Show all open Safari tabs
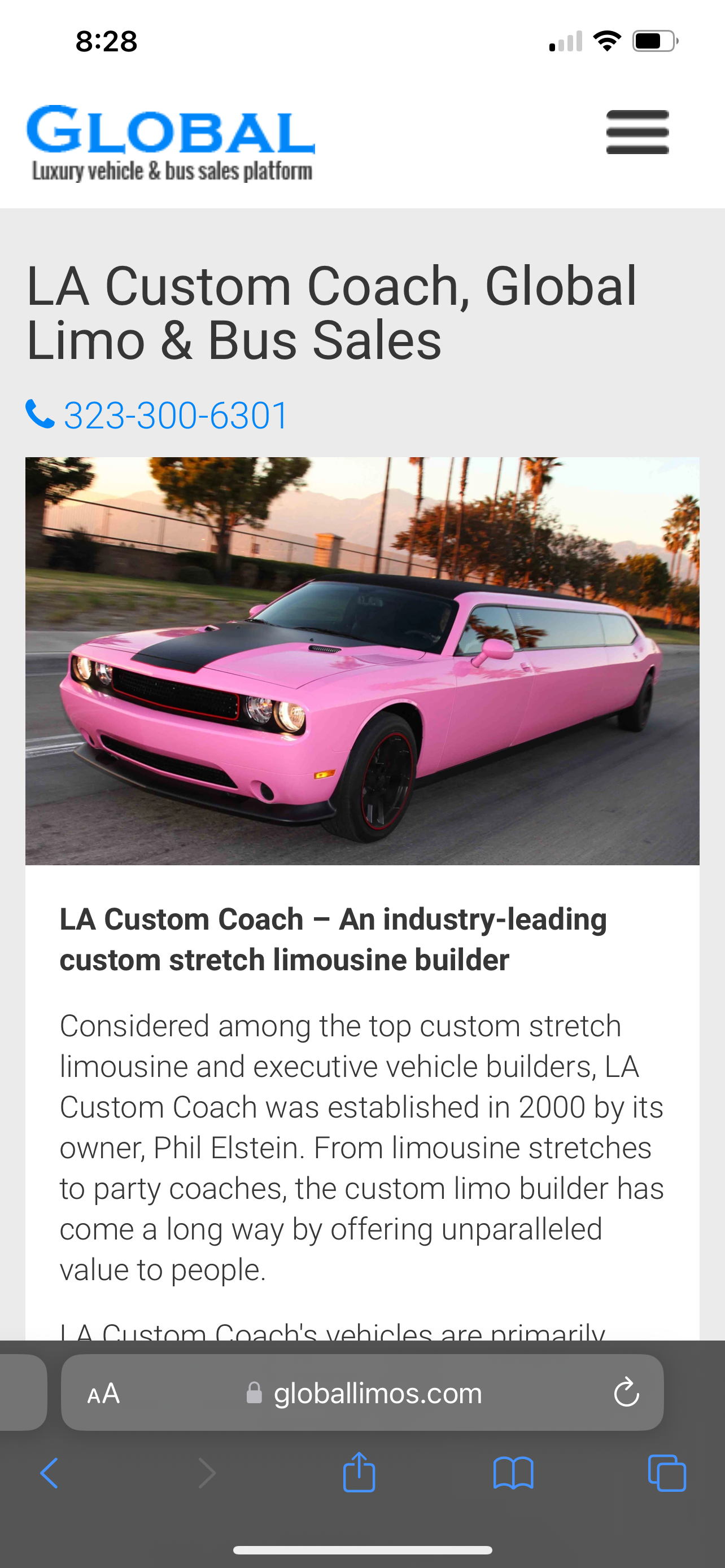 pyautogui.click(x=667, y=1473)
